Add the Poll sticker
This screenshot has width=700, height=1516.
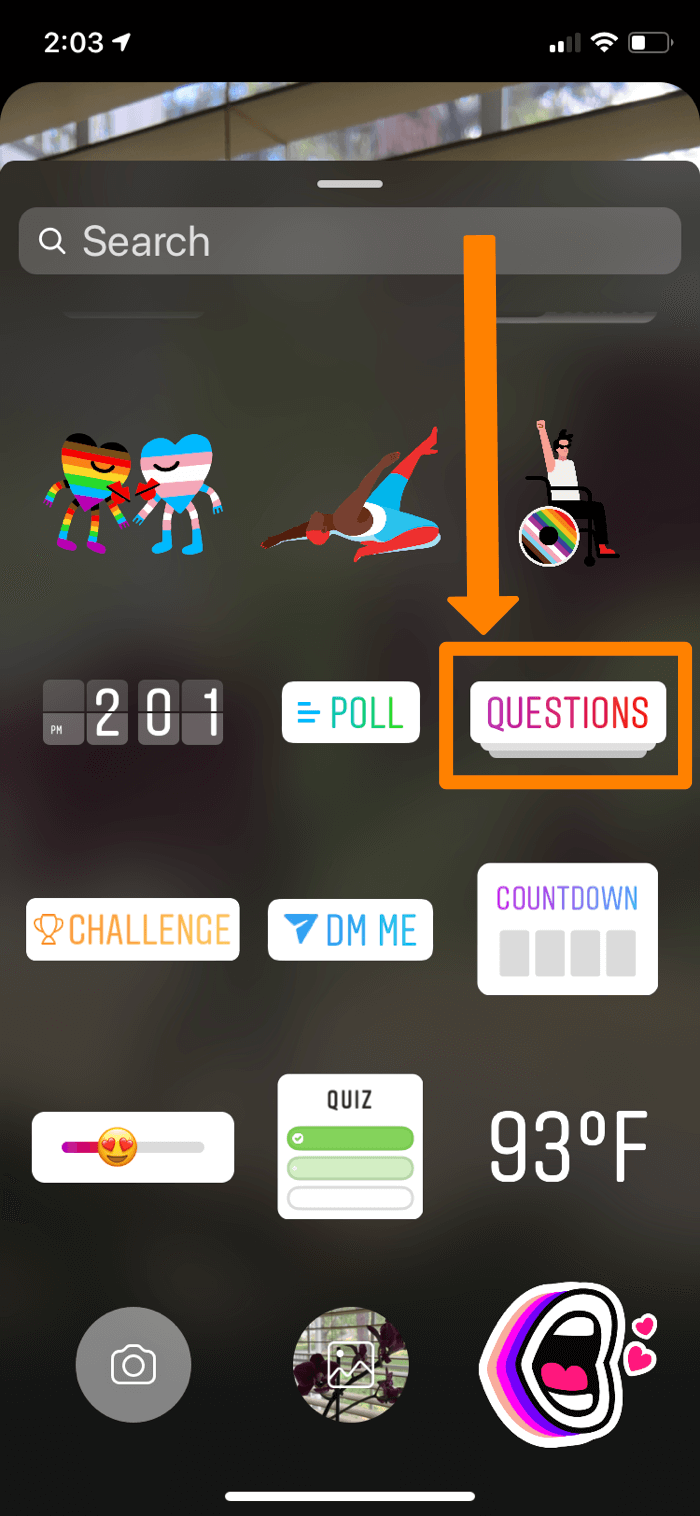(x=351, y=713)
